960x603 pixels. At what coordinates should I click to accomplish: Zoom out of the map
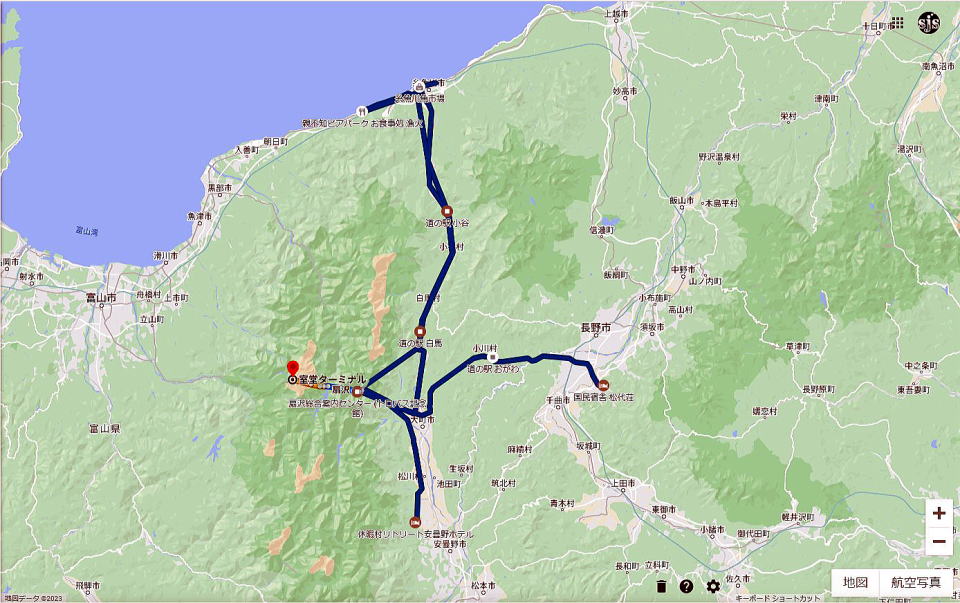pos(938,542)
